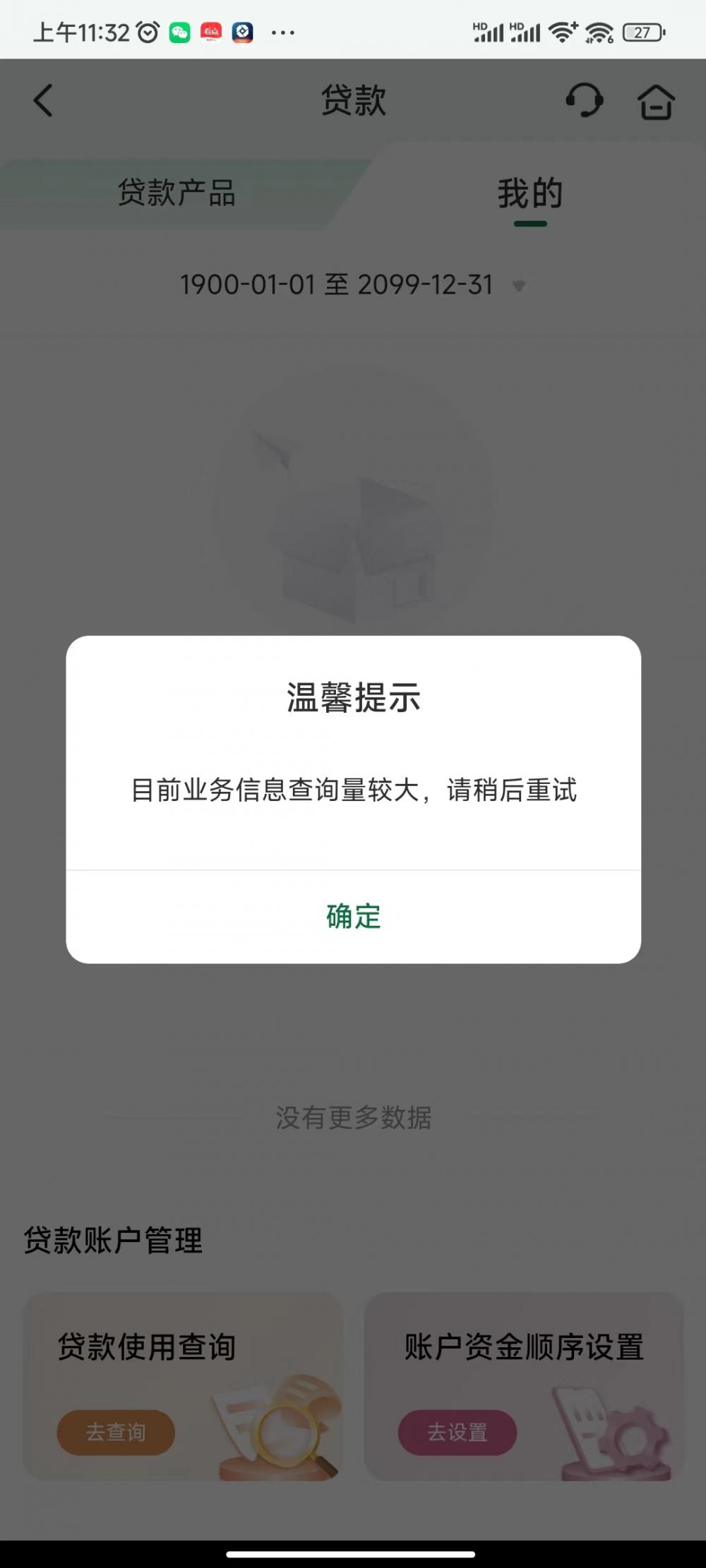The image size is (706, 1568).
Task: Open the customer service headset icon
Action: pyautogui.click(x=584, y=100)
